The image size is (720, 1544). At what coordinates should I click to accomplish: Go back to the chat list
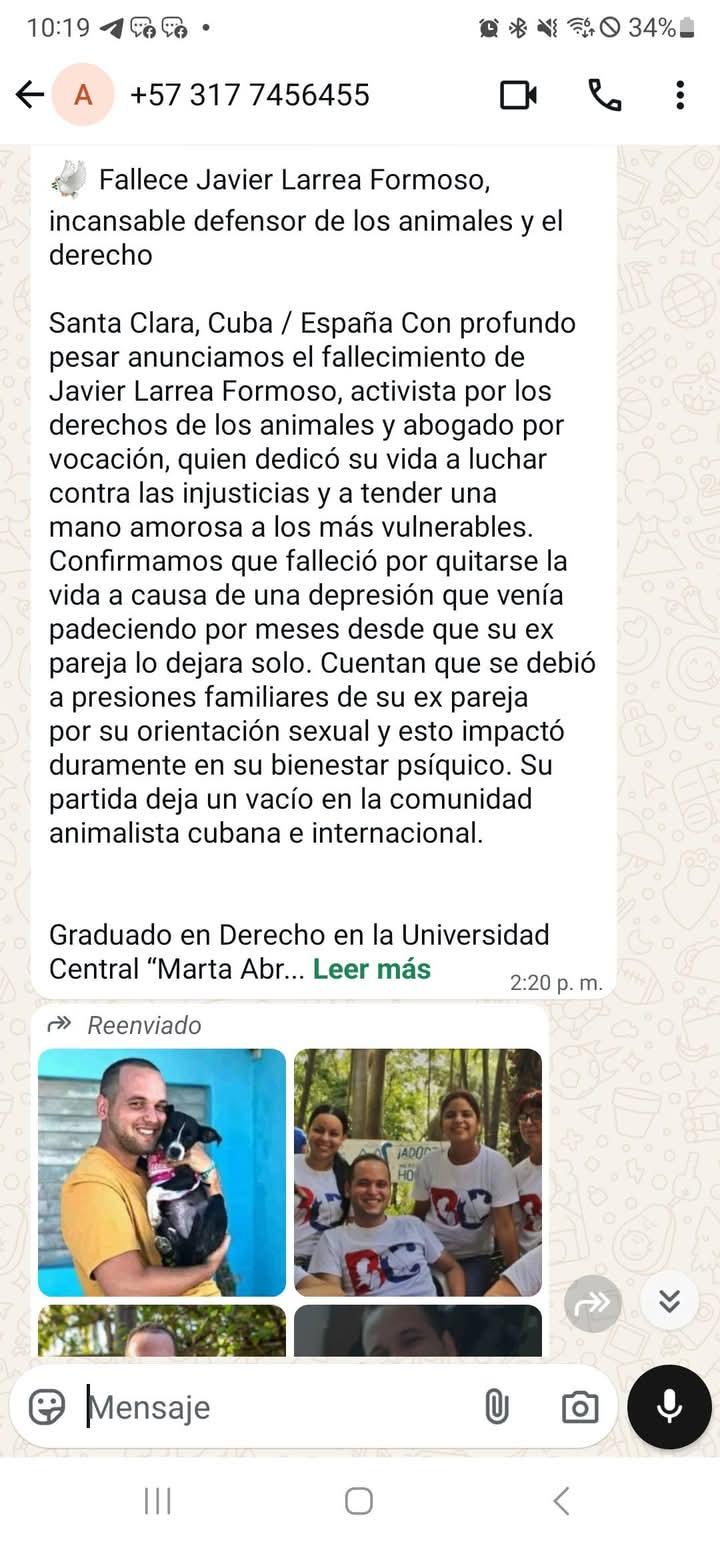click(30, 95)
